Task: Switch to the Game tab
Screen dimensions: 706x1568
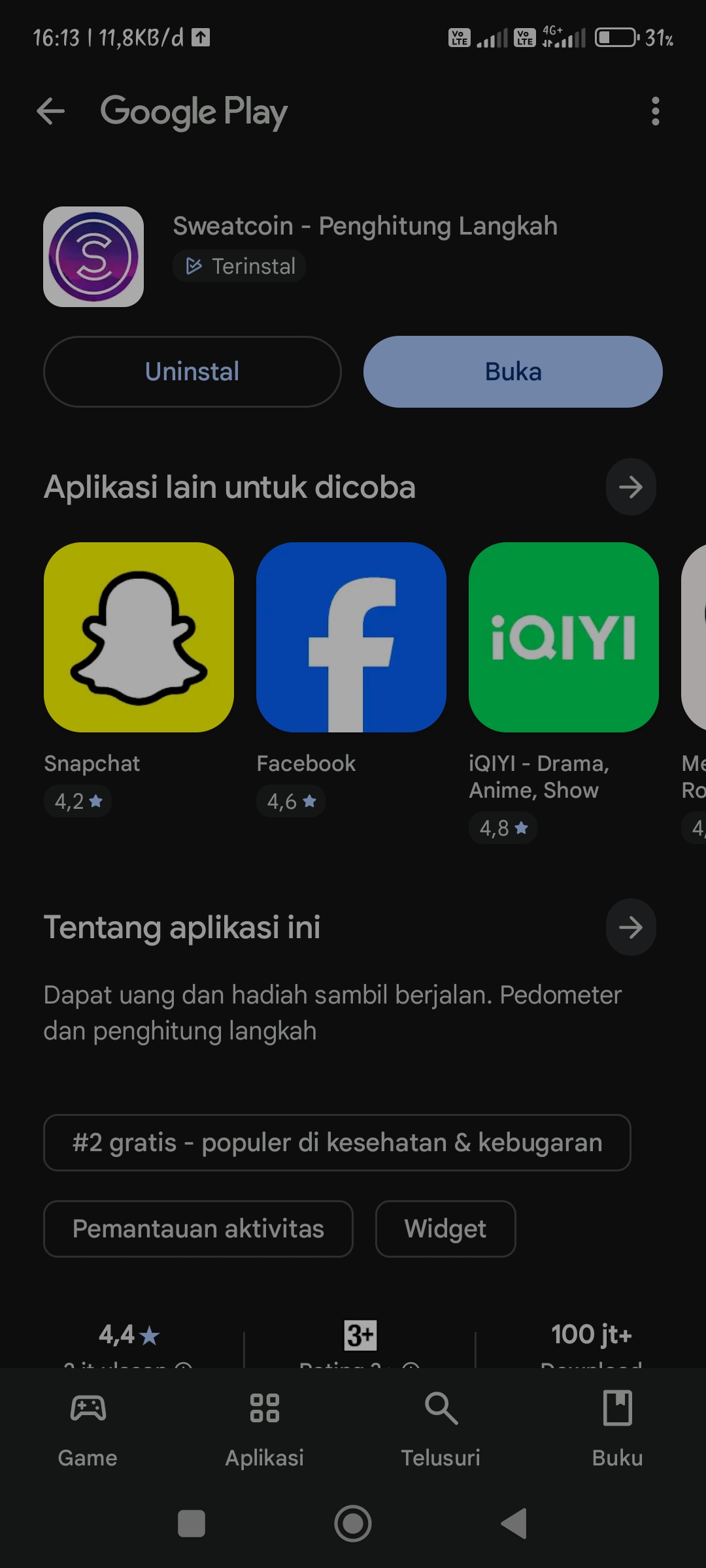Action: tap(88, 1429)
